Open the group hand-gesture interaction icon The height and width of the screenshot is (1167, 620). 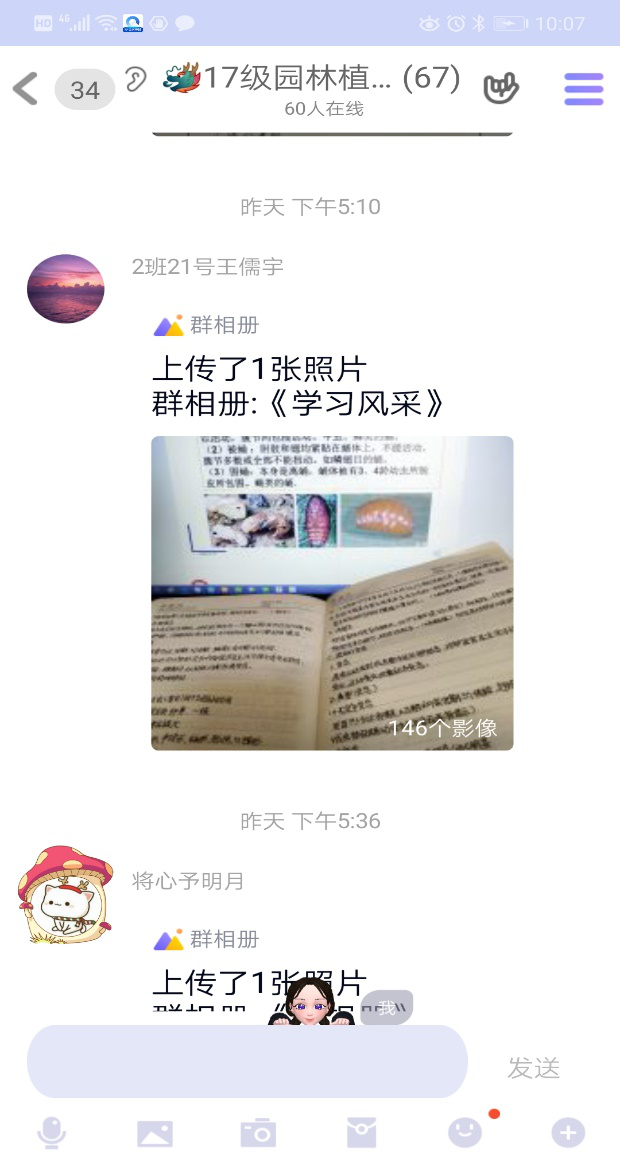[501, 88]
